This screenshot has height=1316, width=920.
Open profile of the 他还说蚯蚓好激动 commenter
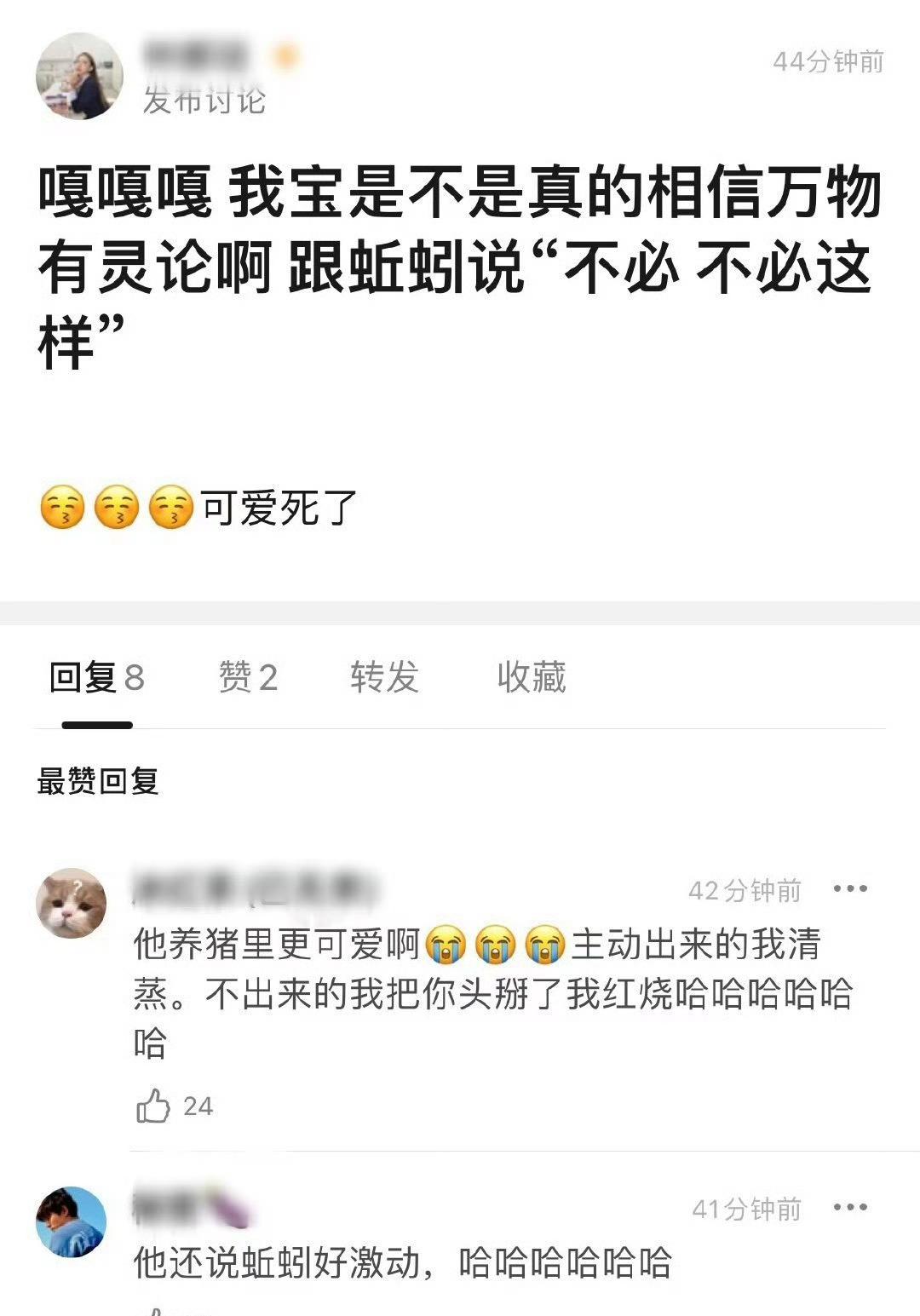pyautogui.click(x=72, y=1221)
